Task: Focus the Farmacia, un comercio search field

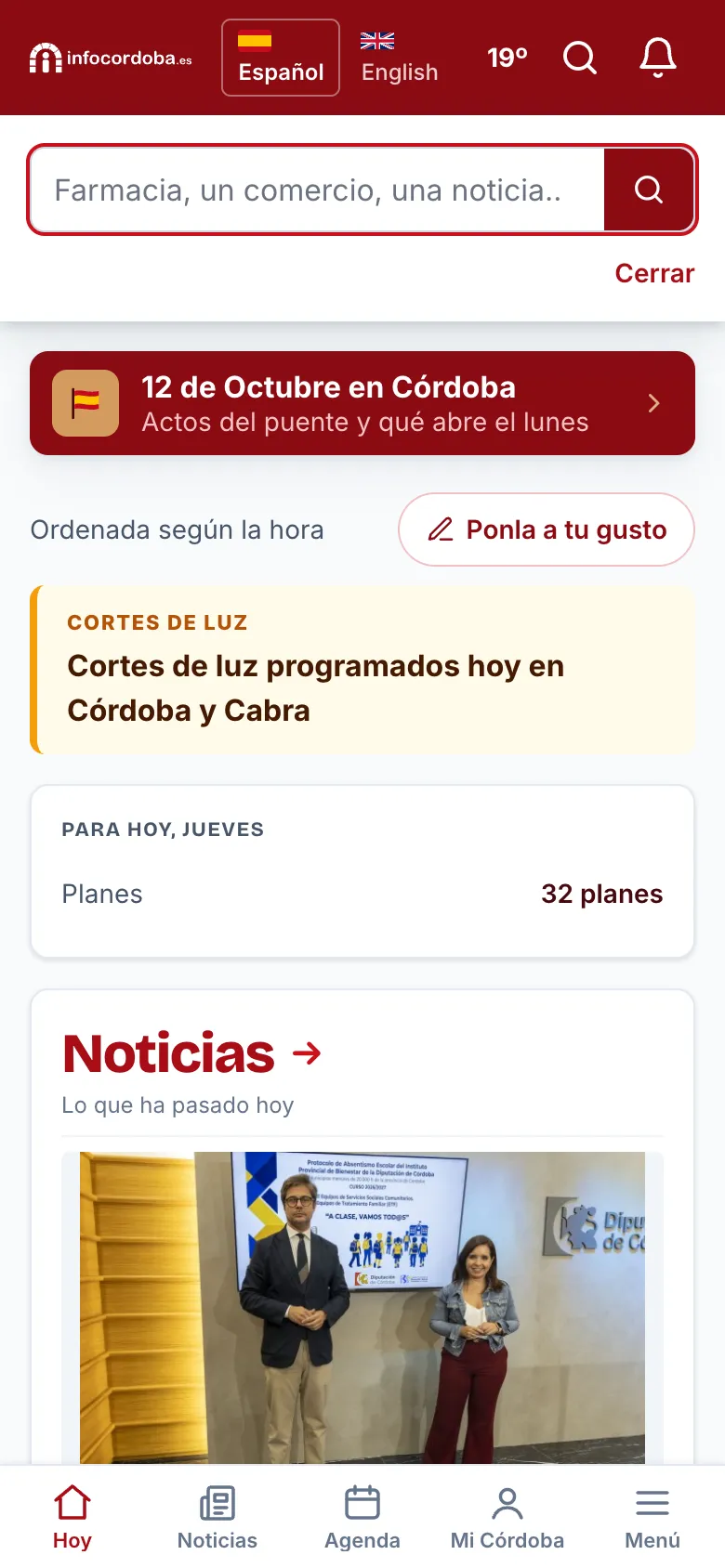Action: [318, 189]
